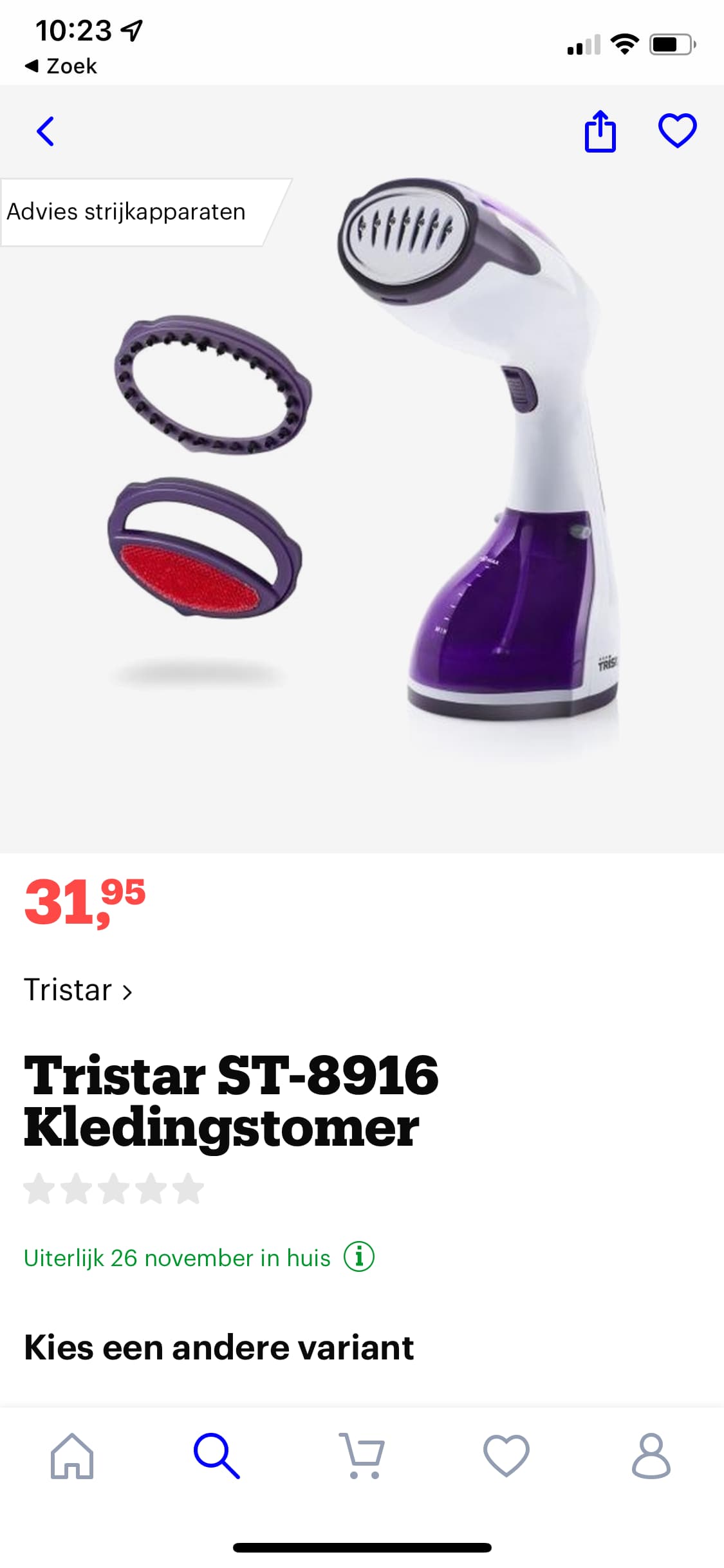Viewport: 724px width, 1568px height.
Task: Open the account profile tab
Action: (x=651, y=1456)
